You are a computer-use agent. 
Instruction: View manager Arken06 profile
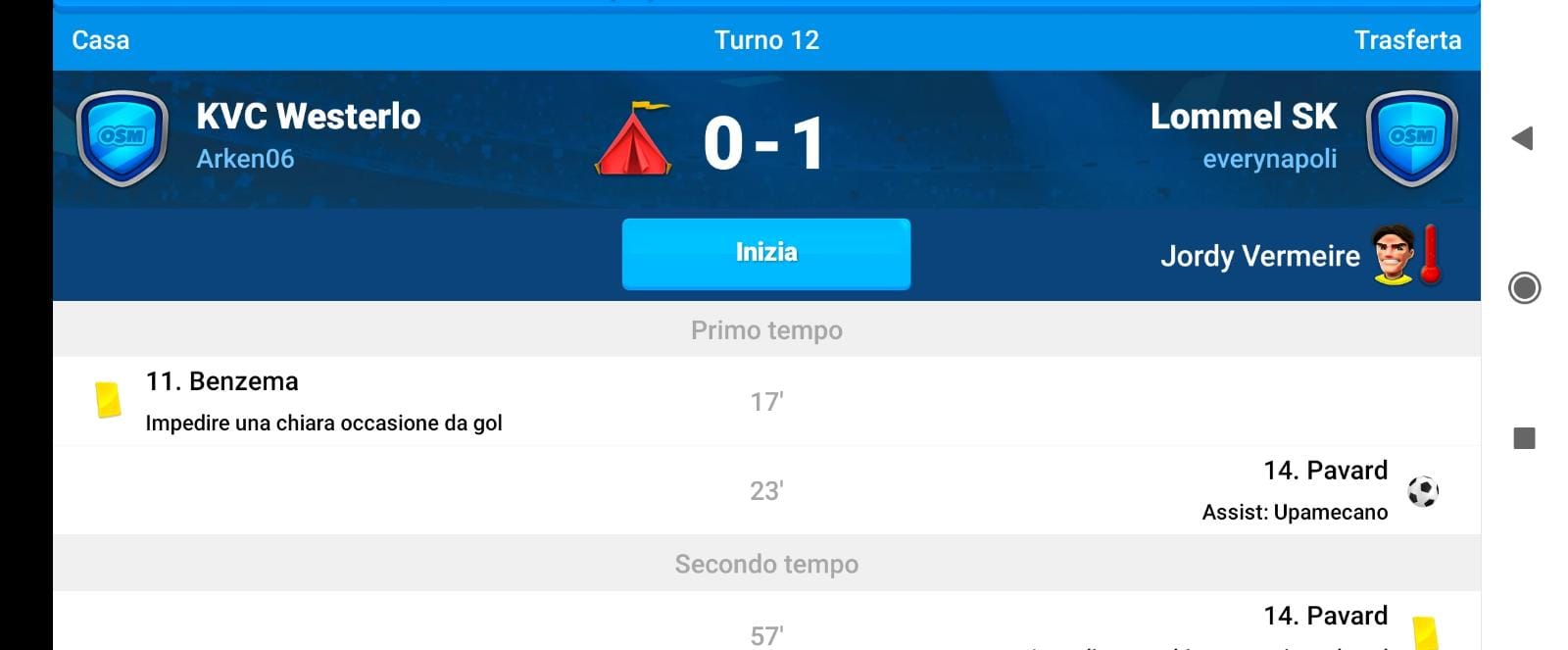245,159
